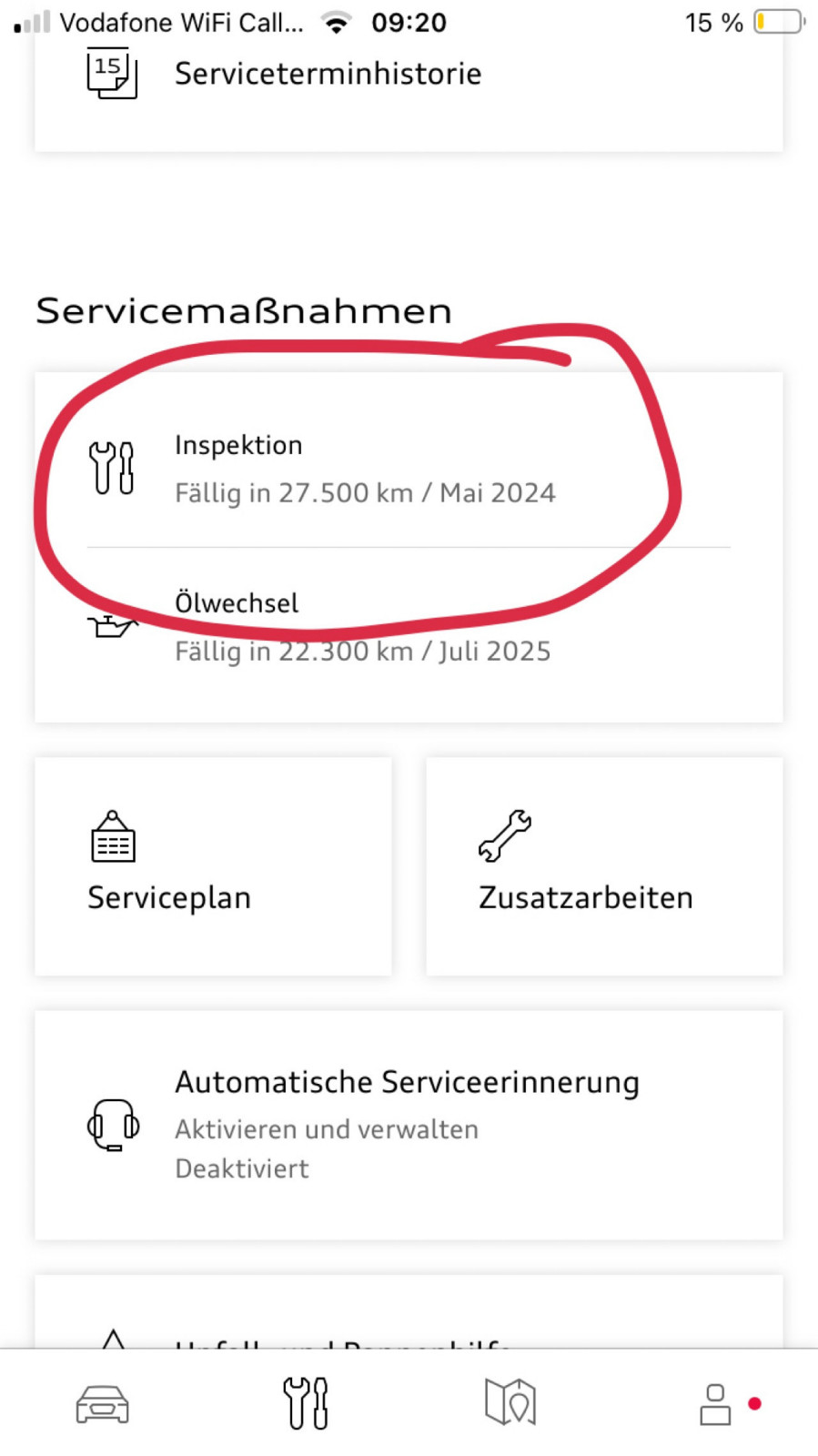The width and height of the screenshot is (818, 1456).
Task: Open the headset icon for Serviceerinnerung
Action: click(112, 1125)
